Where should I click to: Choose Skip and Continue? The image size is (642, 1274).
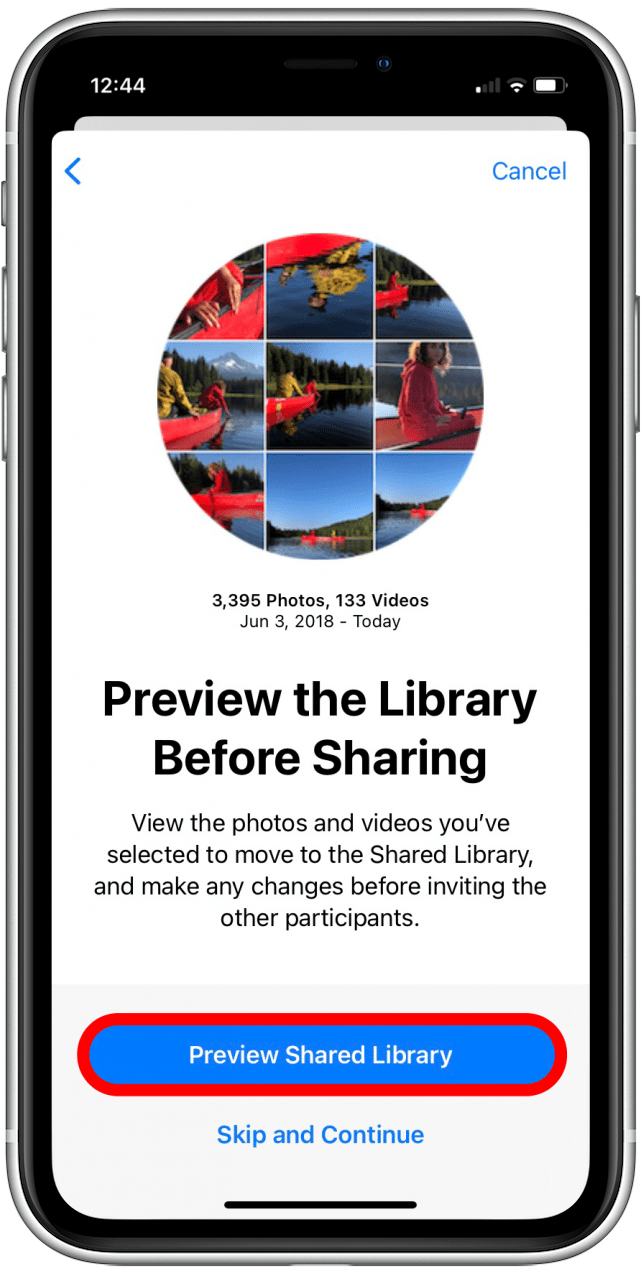(x=320, y=1134)
